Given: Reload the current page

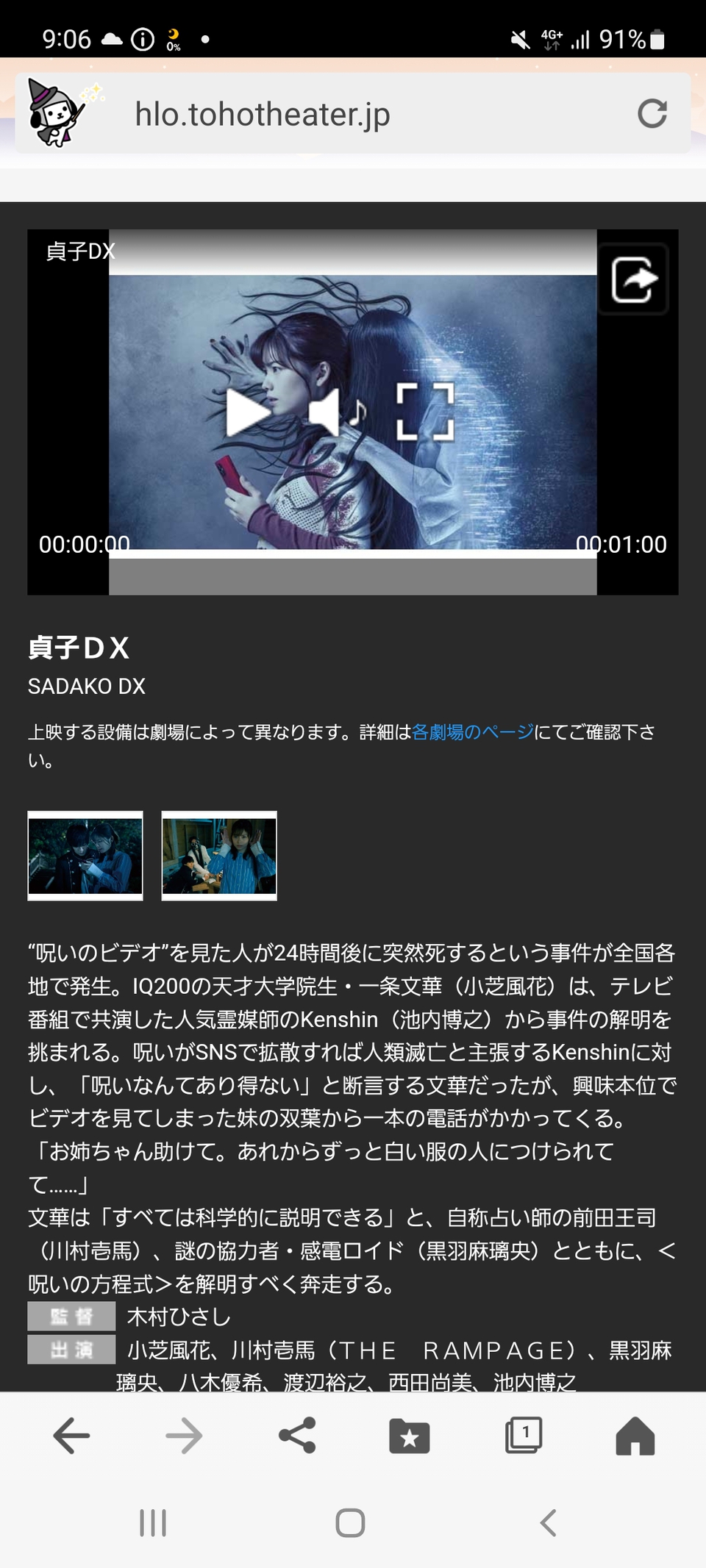Looking at the screenshot, I should (x=652, y=114).
